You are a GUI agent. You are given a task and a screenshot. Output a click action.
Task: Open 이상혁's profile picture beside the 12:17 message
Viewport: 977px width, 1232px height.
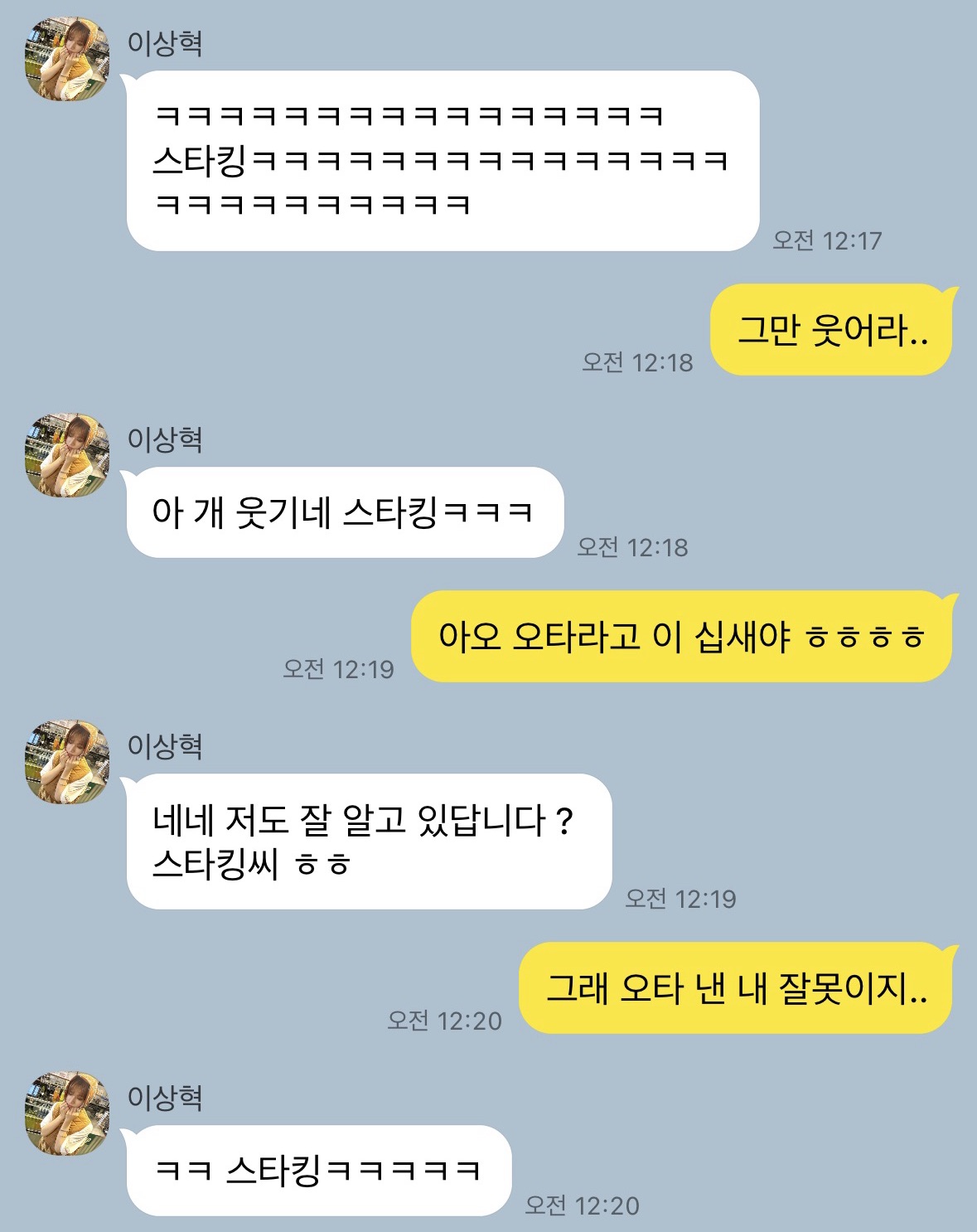(67, 59)
